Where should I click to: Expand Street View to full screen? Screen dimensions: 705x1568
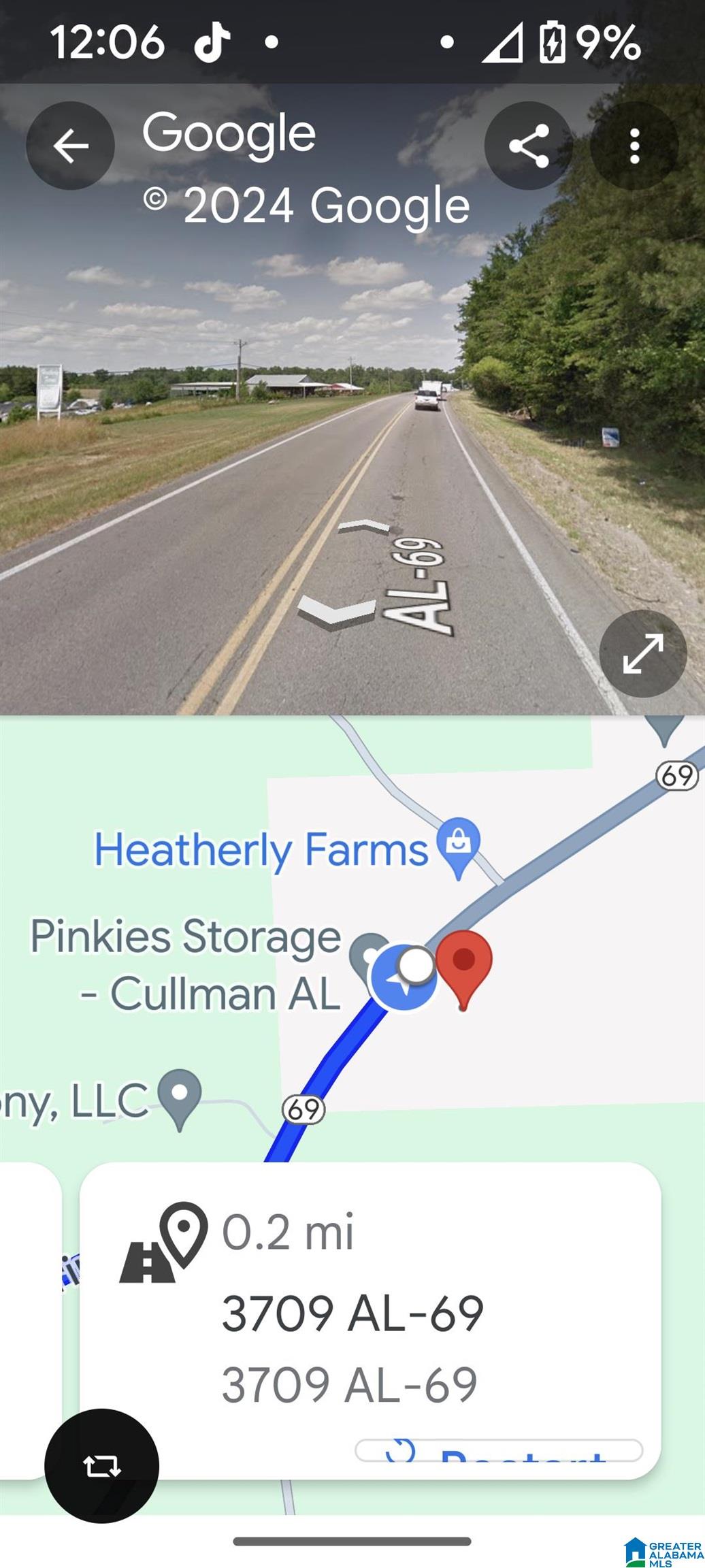pyautogui.click(x=642, y=653)
